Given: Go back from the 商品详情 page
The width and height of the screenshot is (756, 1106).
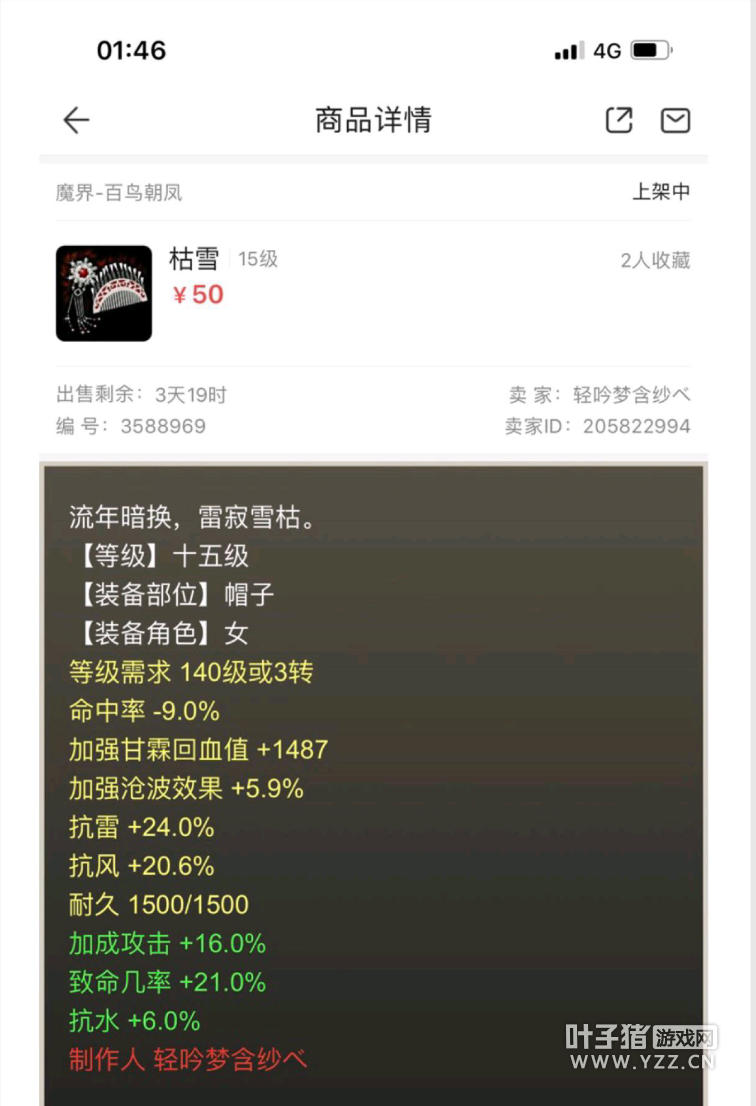Looking at the screenshot, I should pyautogui.click(x=76, y=121).
